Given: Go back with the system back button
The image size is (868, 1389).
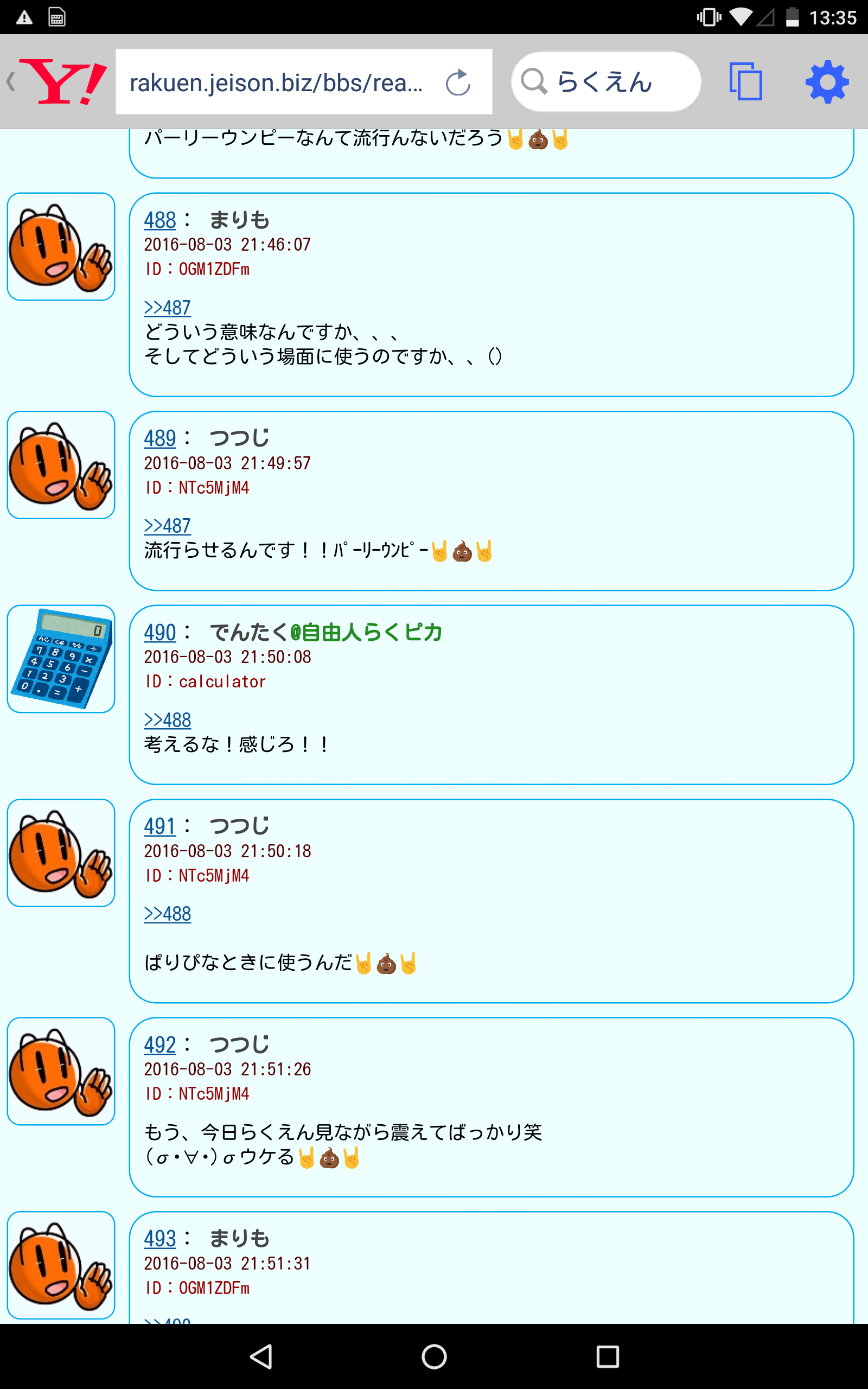Looking at the screenshot, I should (x=261, y=1357).
